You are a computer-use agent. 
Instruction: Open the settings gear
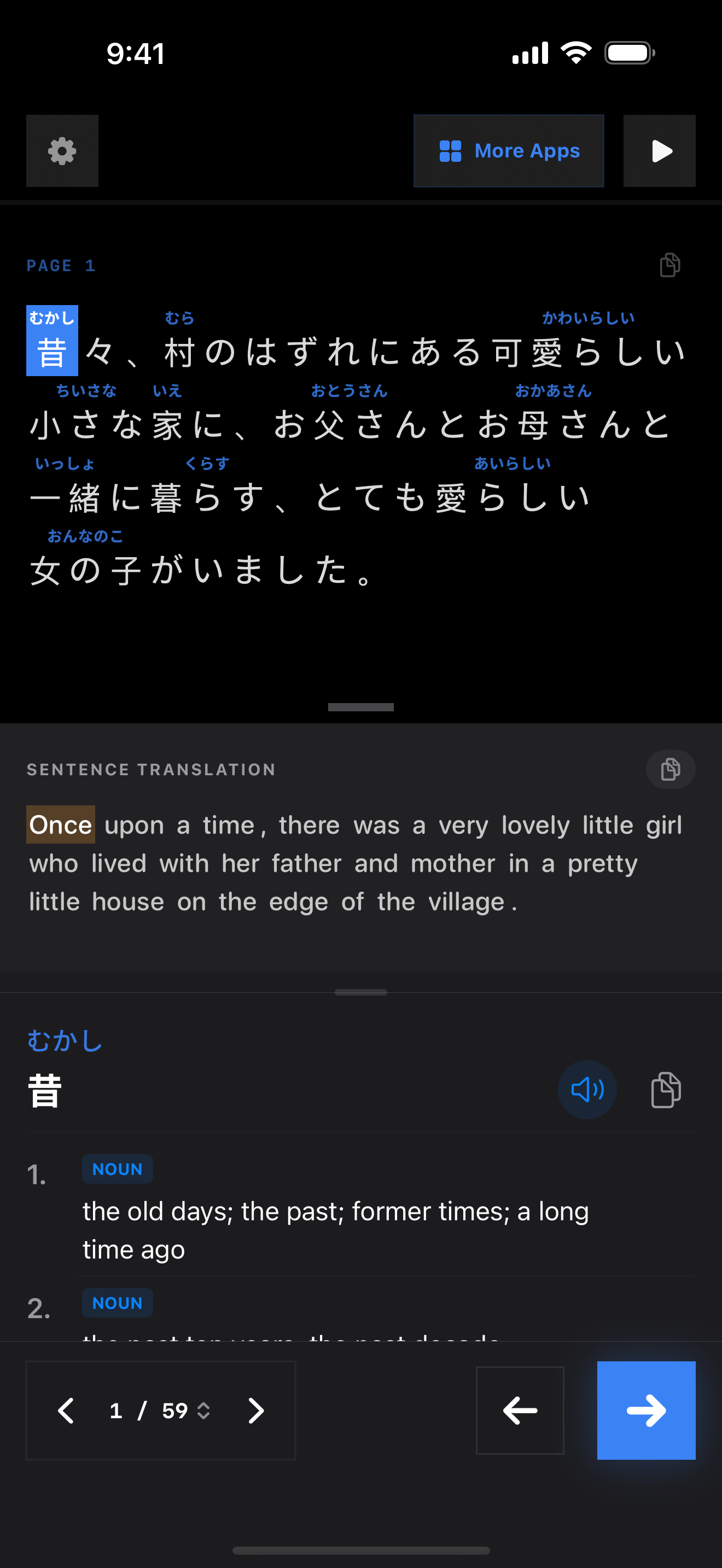point(62,151)
